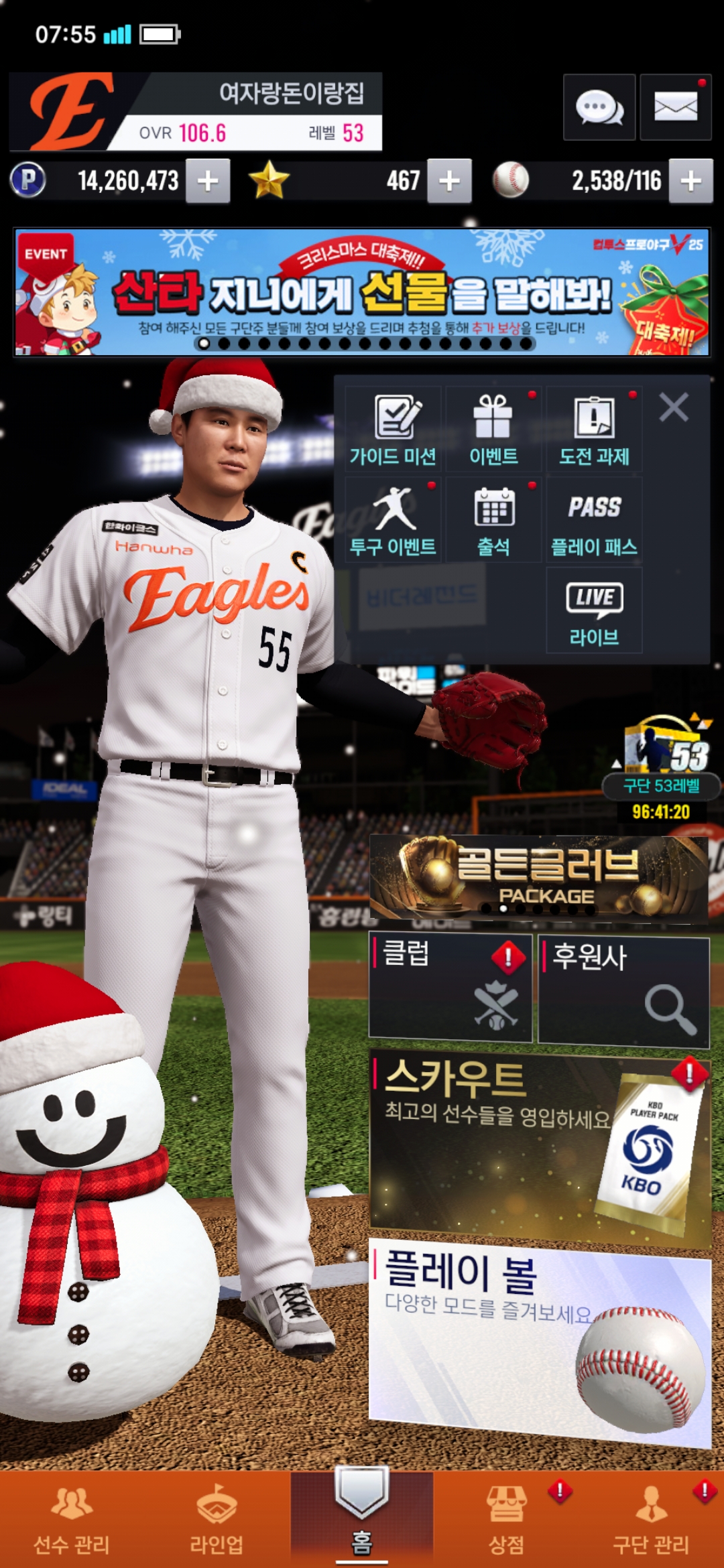
Task: Open the chat bubble icon
Action: [x=599, y=107]
